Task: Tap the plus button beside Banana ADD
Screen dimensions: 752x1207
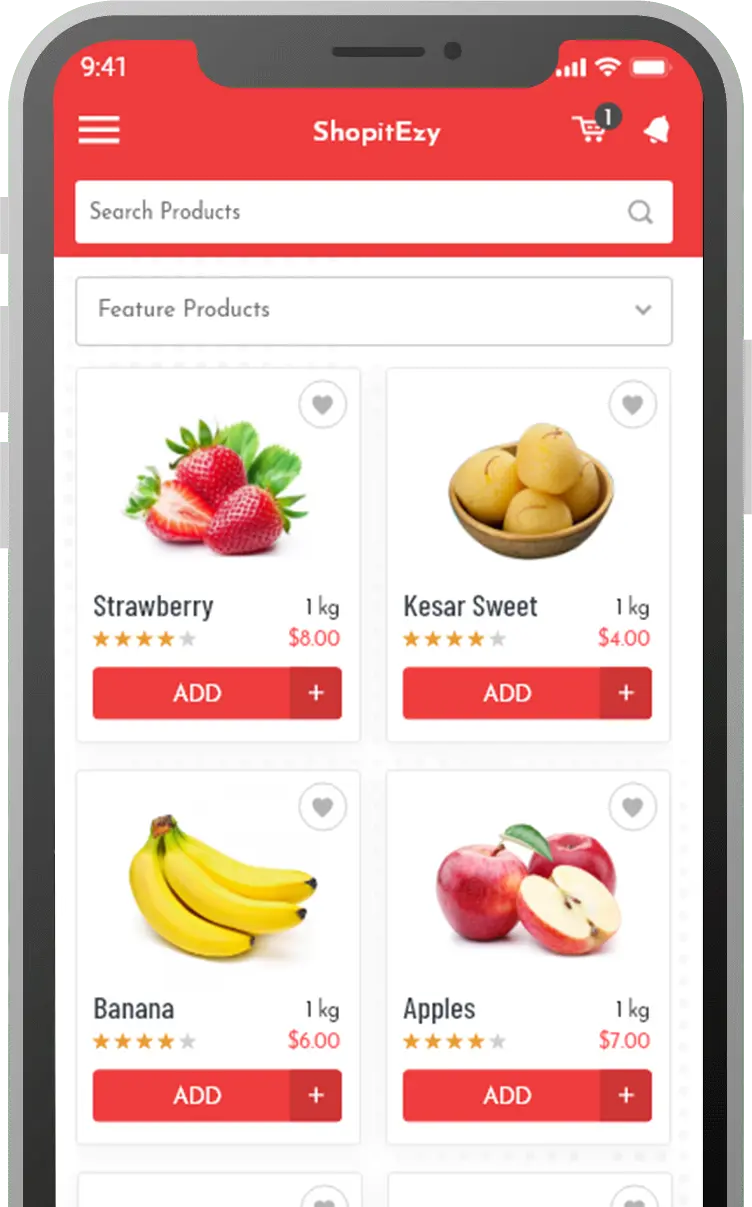Action: pyautogui.click(x=316, y=1095)
